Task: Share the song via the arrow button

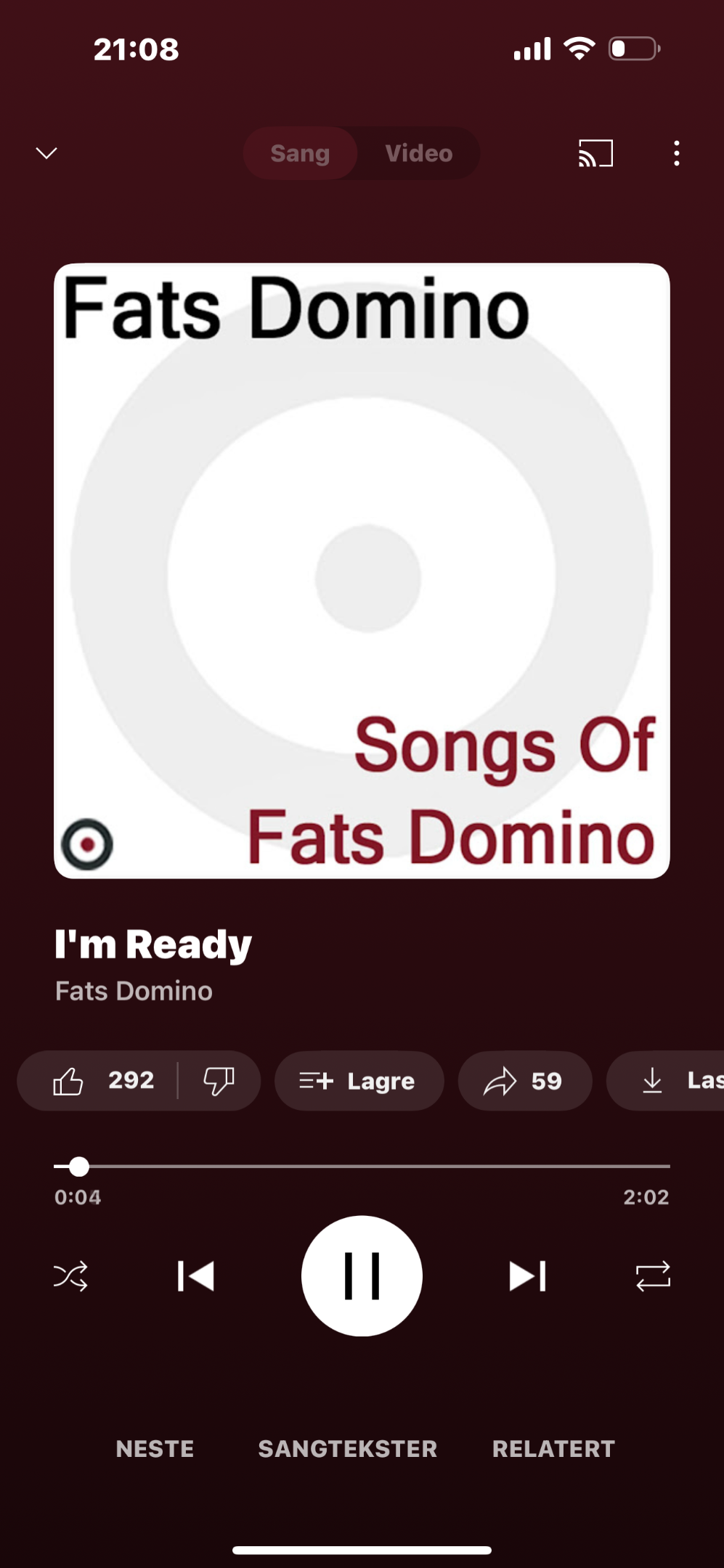Action: click(x=524, y=1081)
